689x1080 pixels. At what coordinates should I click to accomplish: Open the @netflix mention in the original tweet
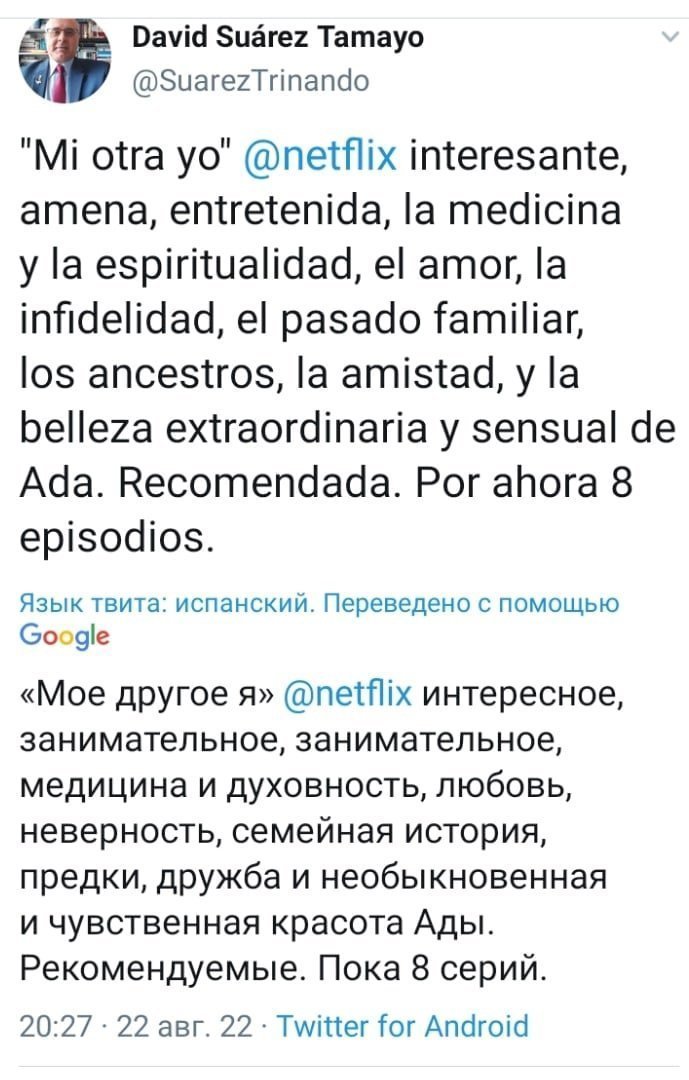coord(321,157)
